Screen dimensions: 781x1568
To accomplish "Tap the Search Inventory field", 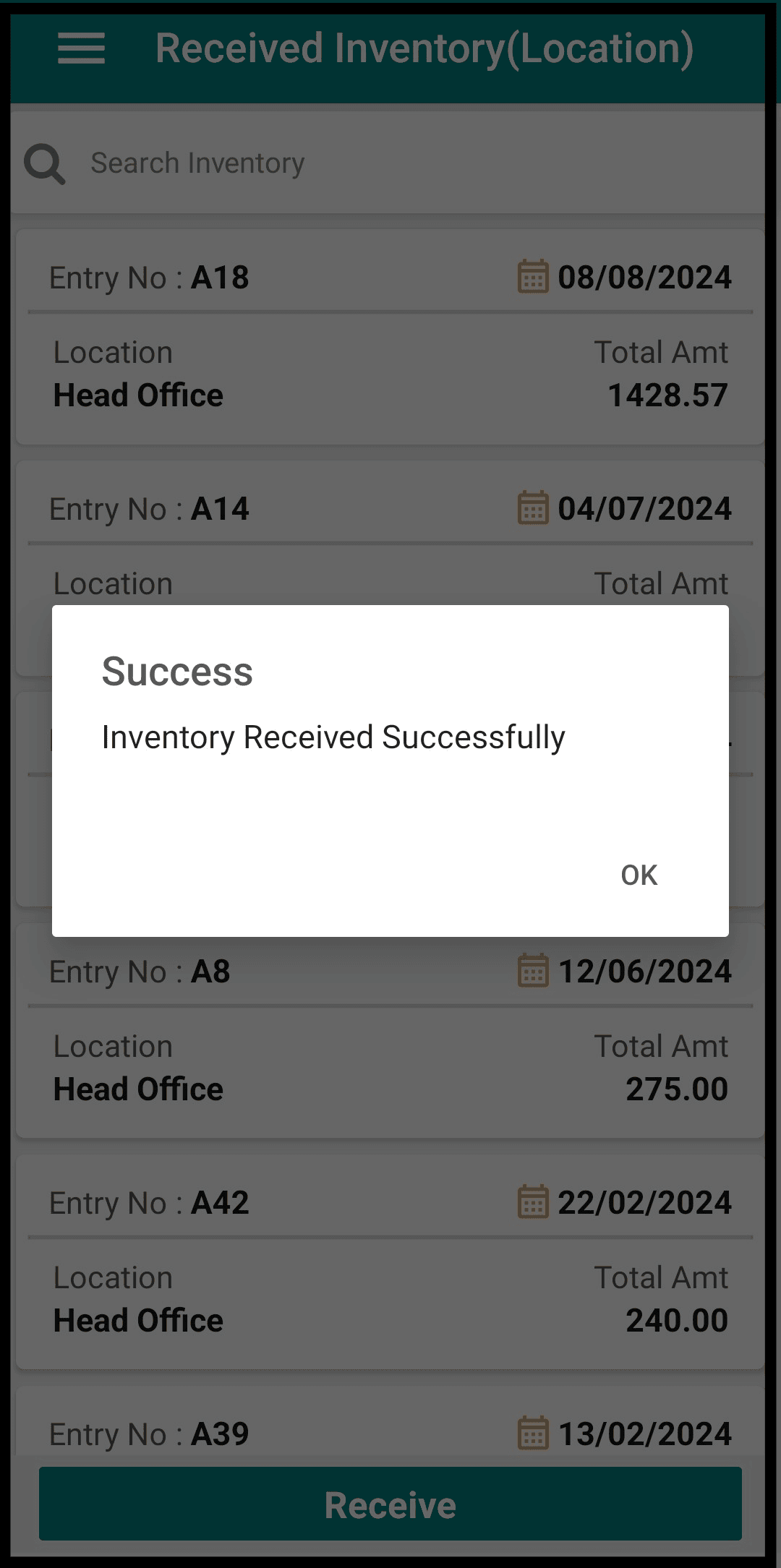I will [389, 163].
